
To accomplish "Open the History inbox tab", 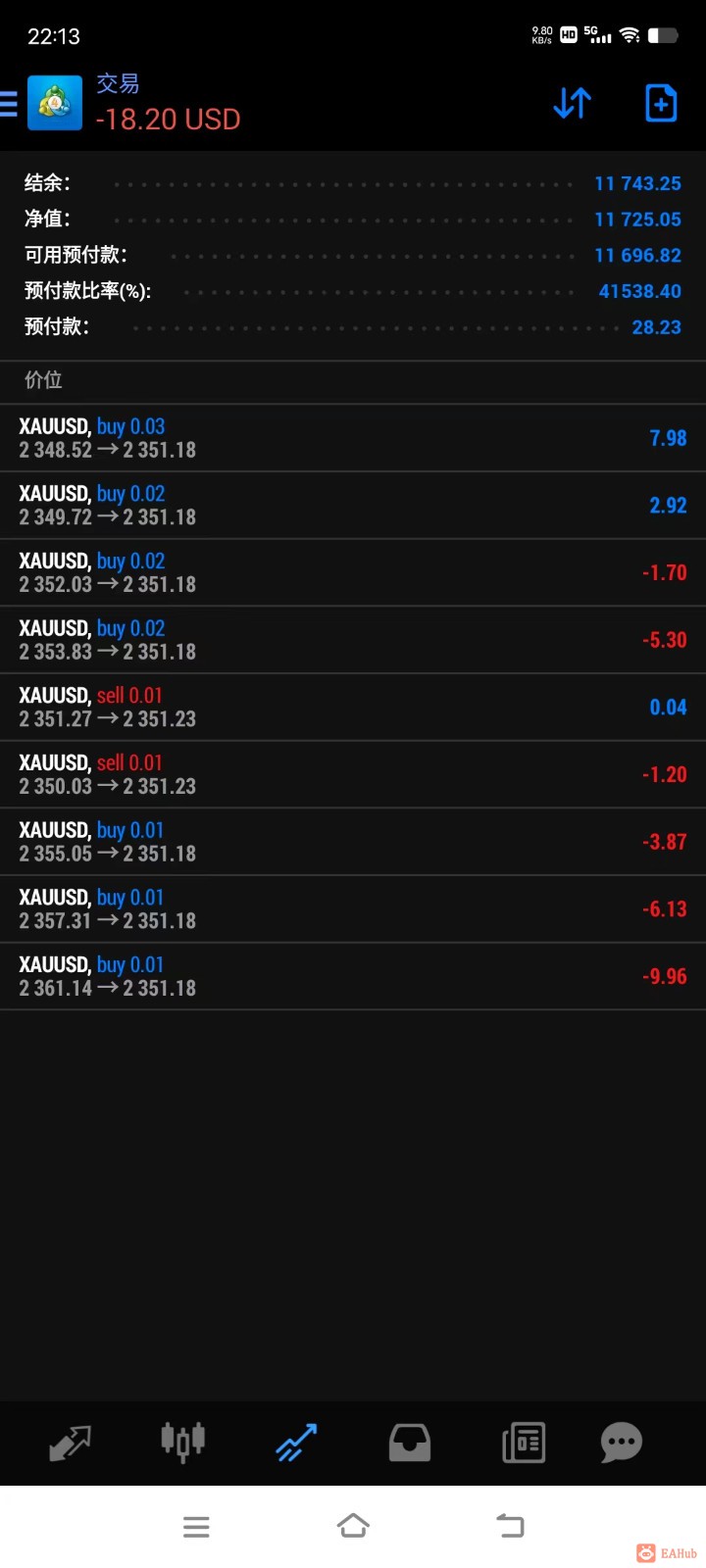I will (409, 1443).
